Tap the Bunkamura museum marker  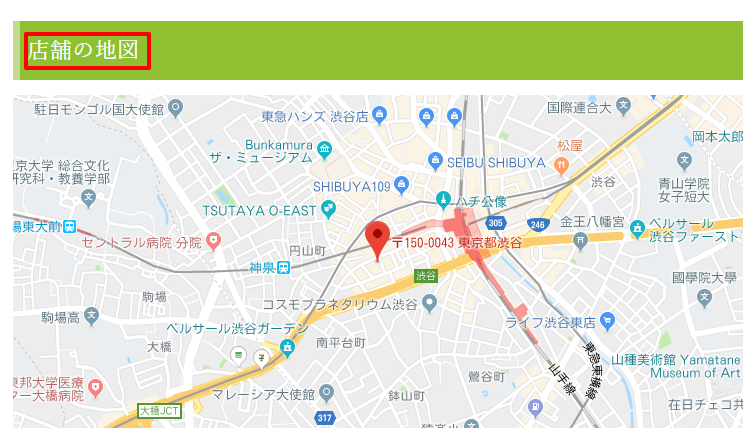click(324, 150)
